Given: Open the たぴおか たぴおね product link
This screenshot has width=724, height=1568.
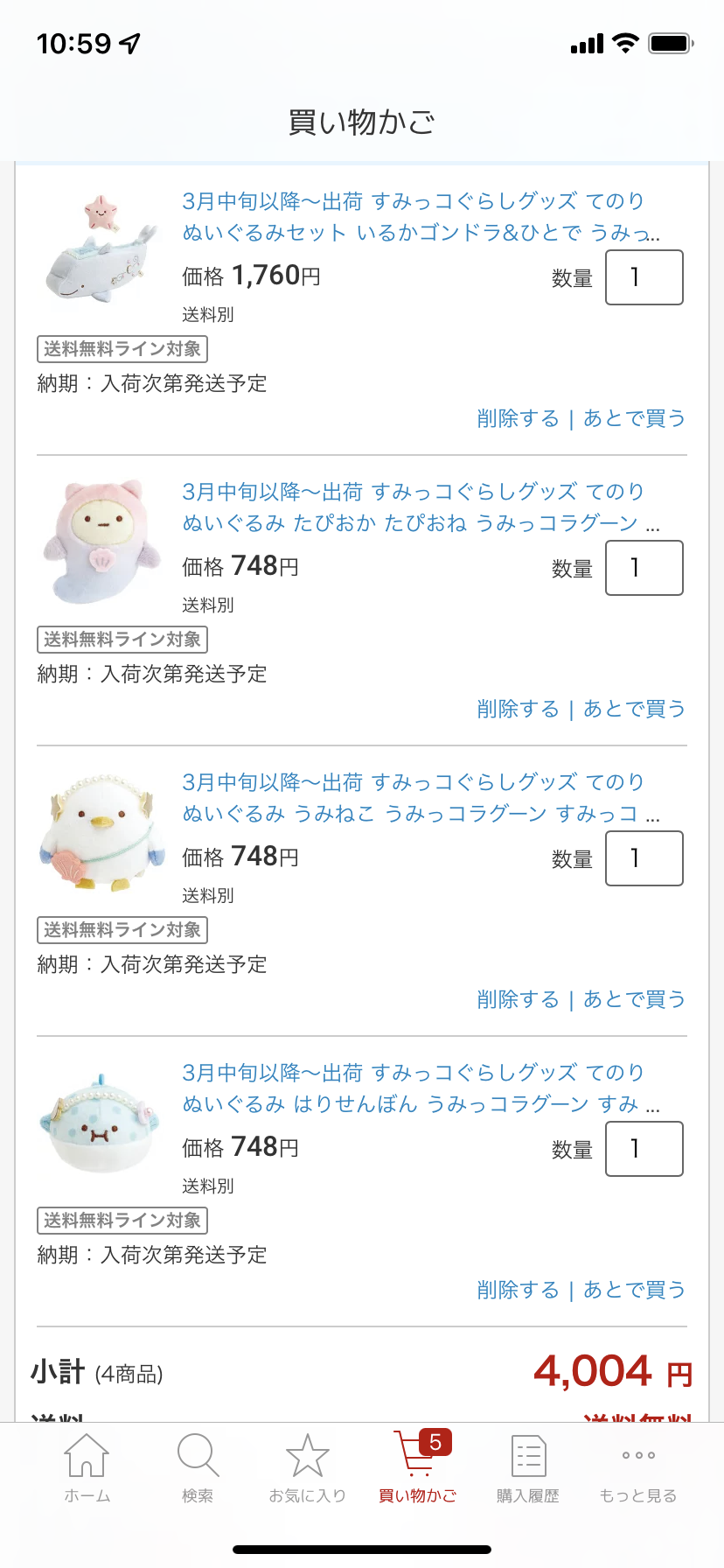Looking at the screenshot, I should point(420,507).
